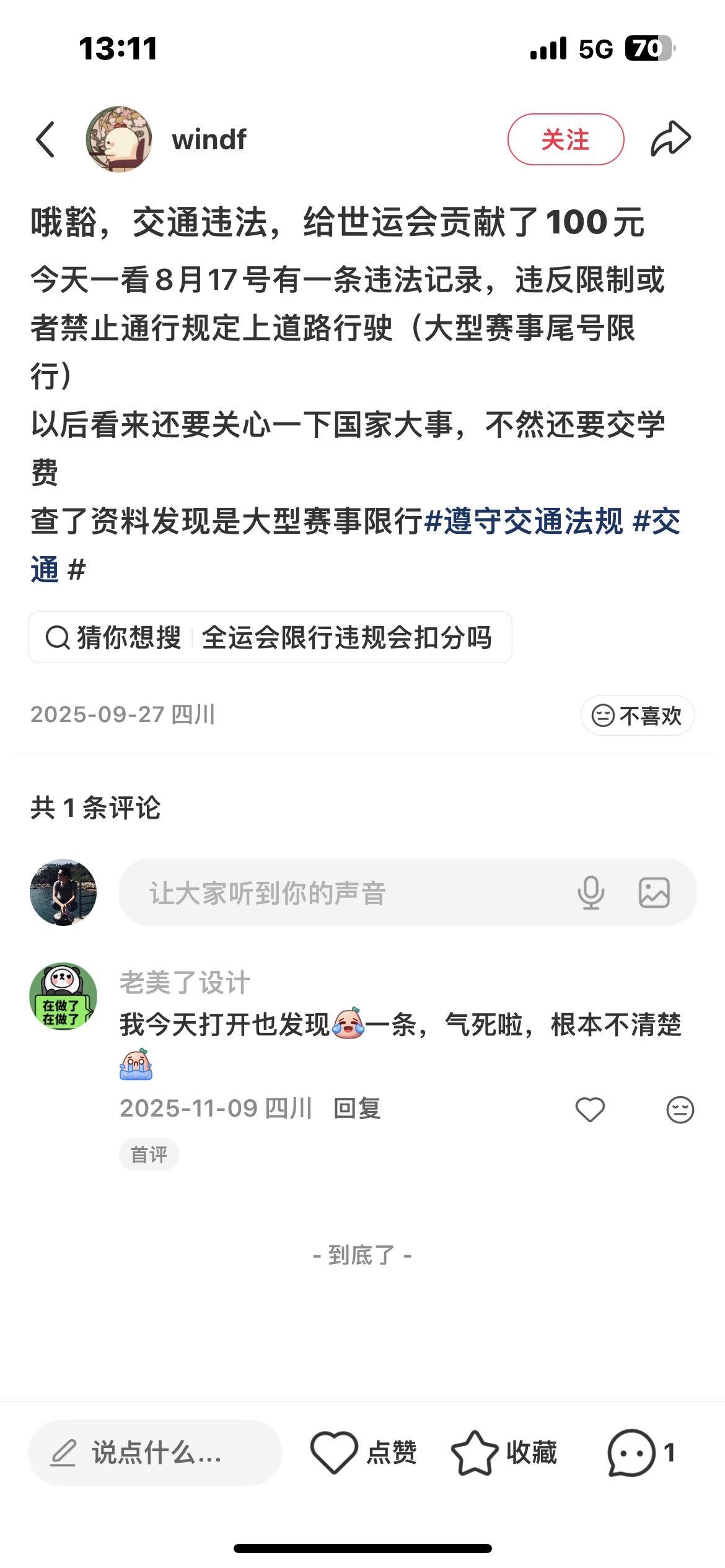Reply to 老美了设计's comment via 回复

pyautogui.click(x=357, y=1108)
